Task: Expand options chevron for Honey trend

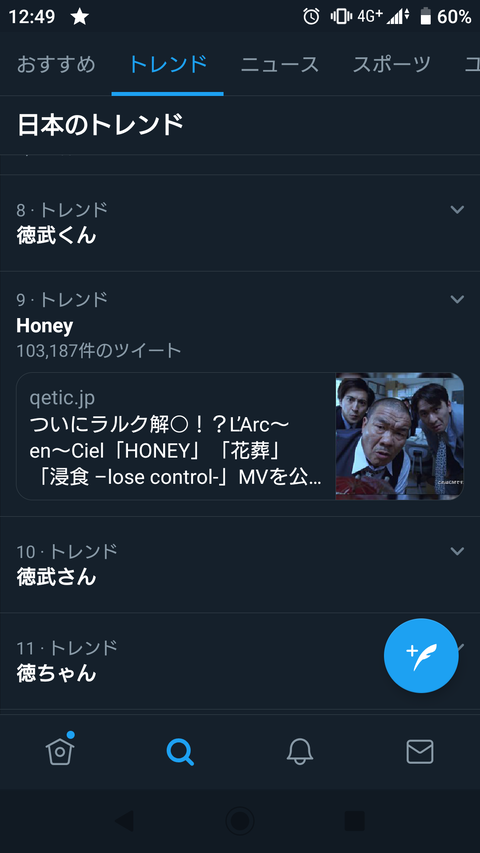Action: [x=458, y=299]
